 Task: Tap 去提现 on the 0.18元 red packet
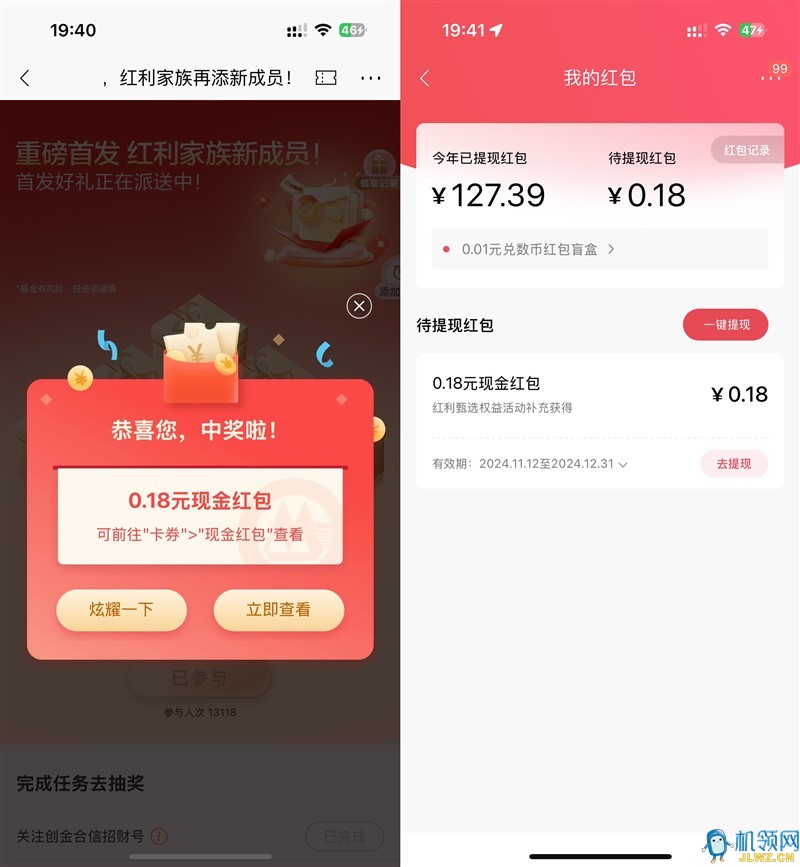click(733, 464)
